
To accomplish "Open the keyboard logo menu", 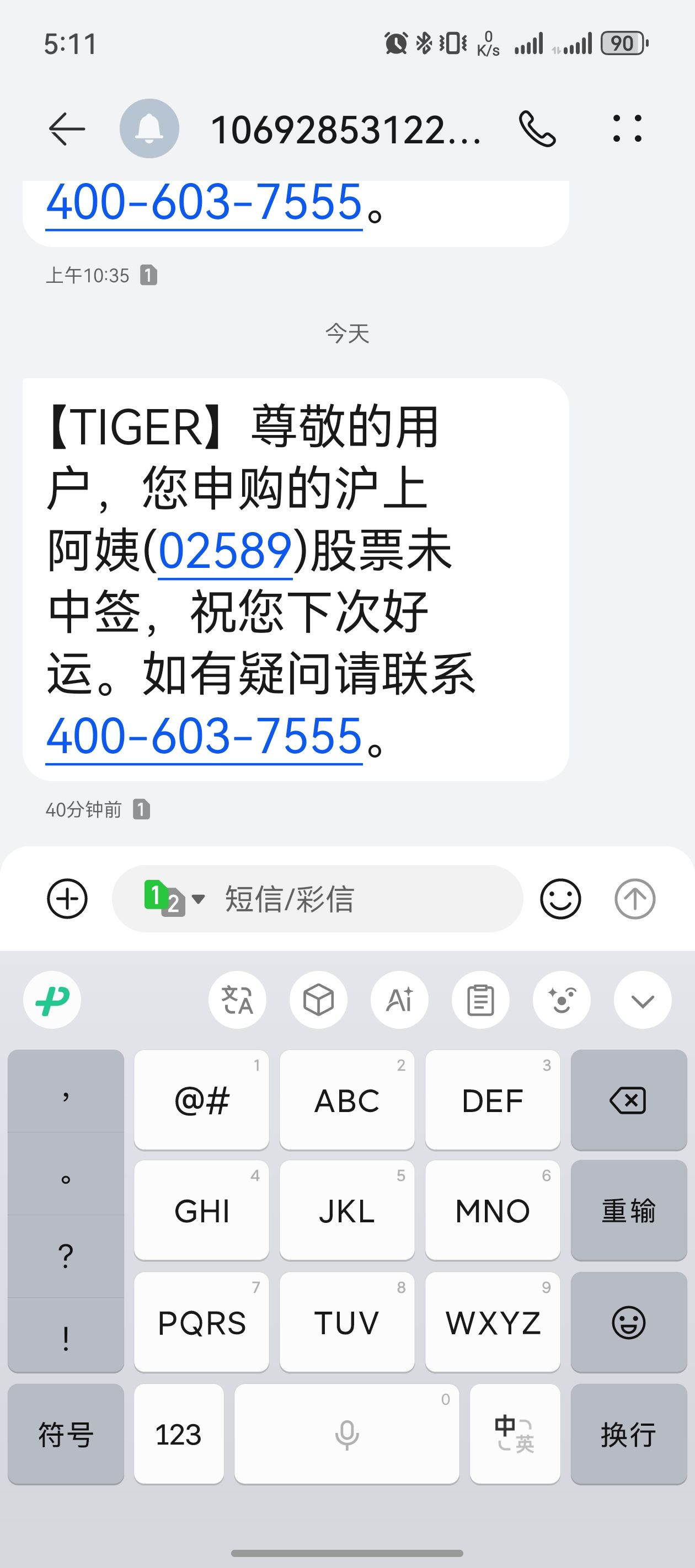I will [x=52, y=1000].
